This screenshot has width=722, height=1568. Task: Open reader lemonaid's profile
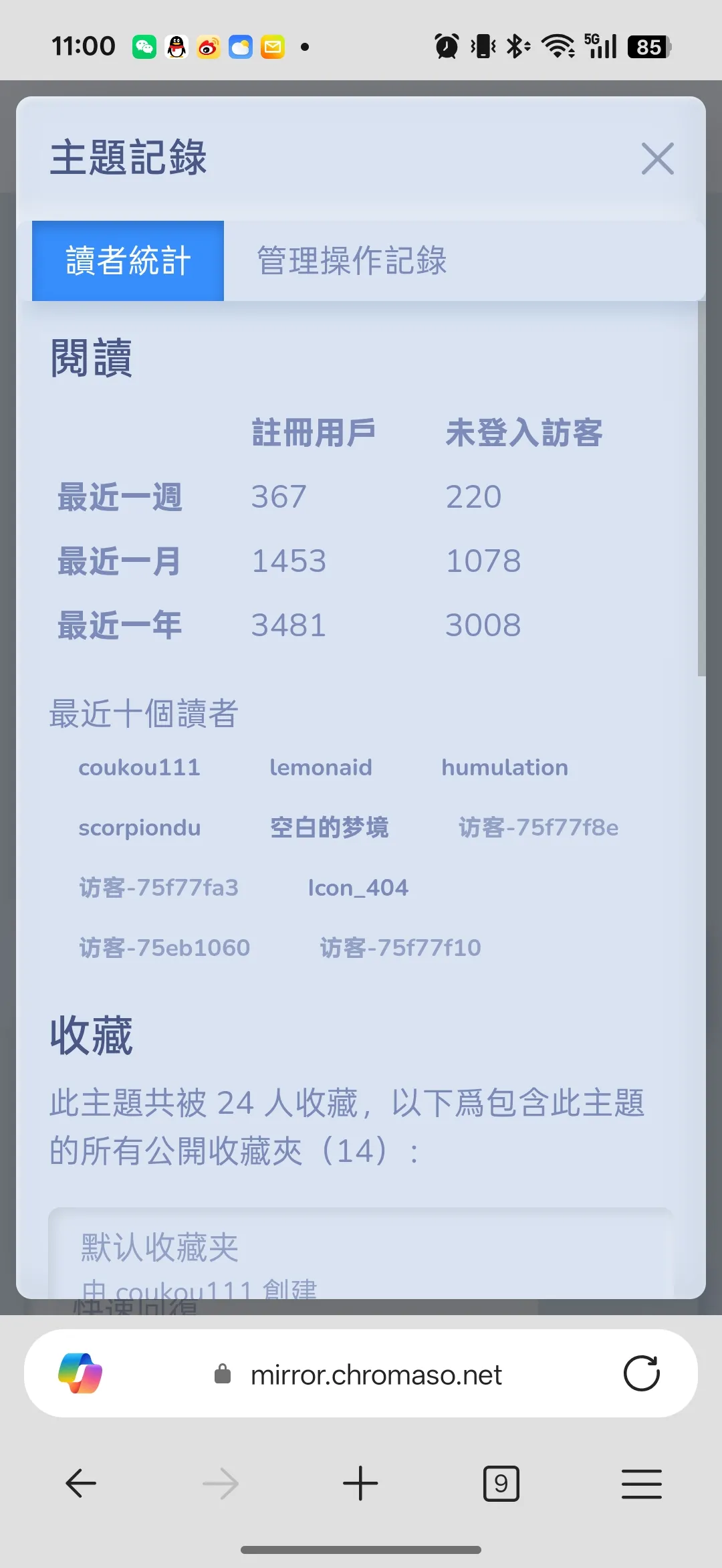[320, 767]
